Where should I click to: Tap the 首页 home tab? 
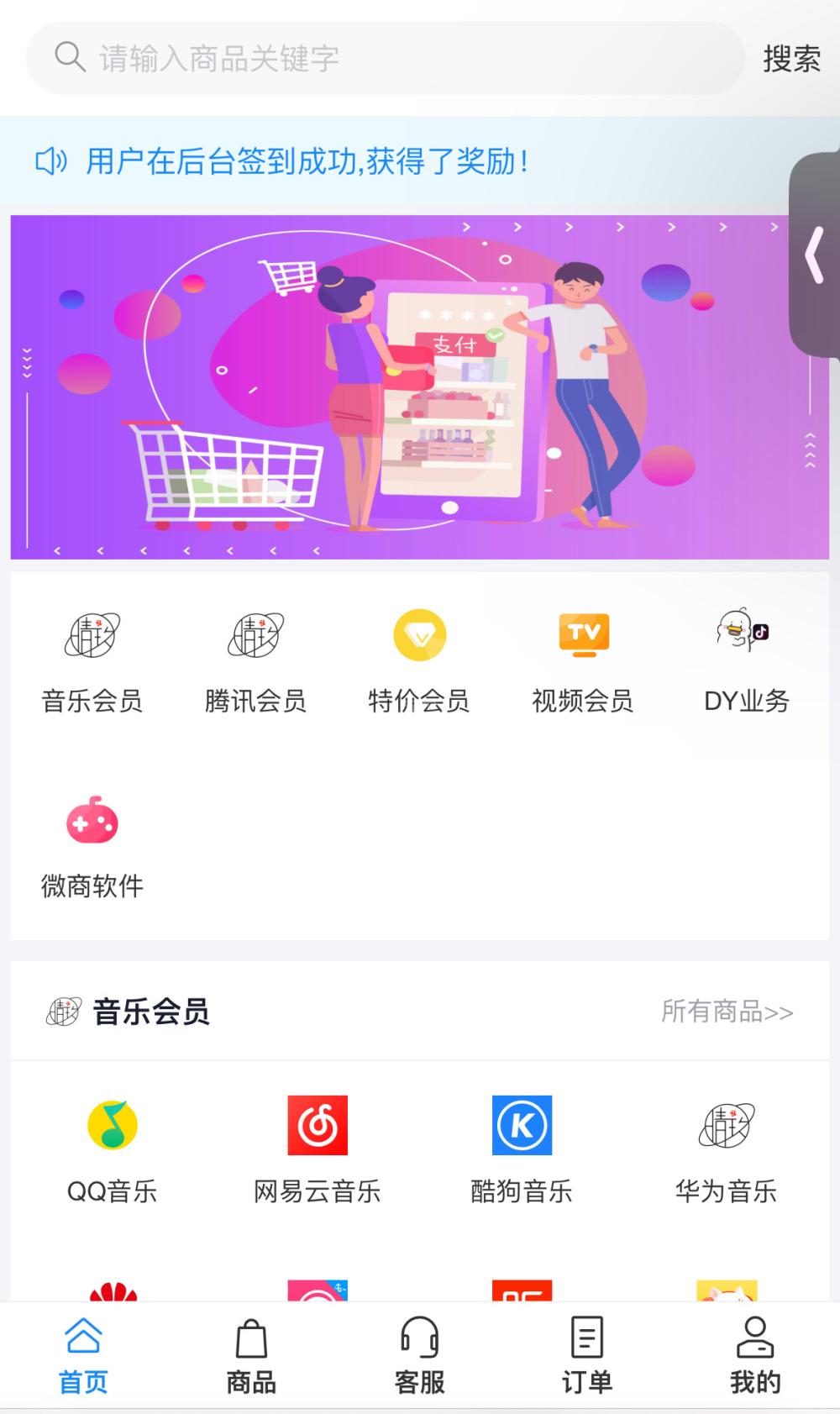(83, 1356)
